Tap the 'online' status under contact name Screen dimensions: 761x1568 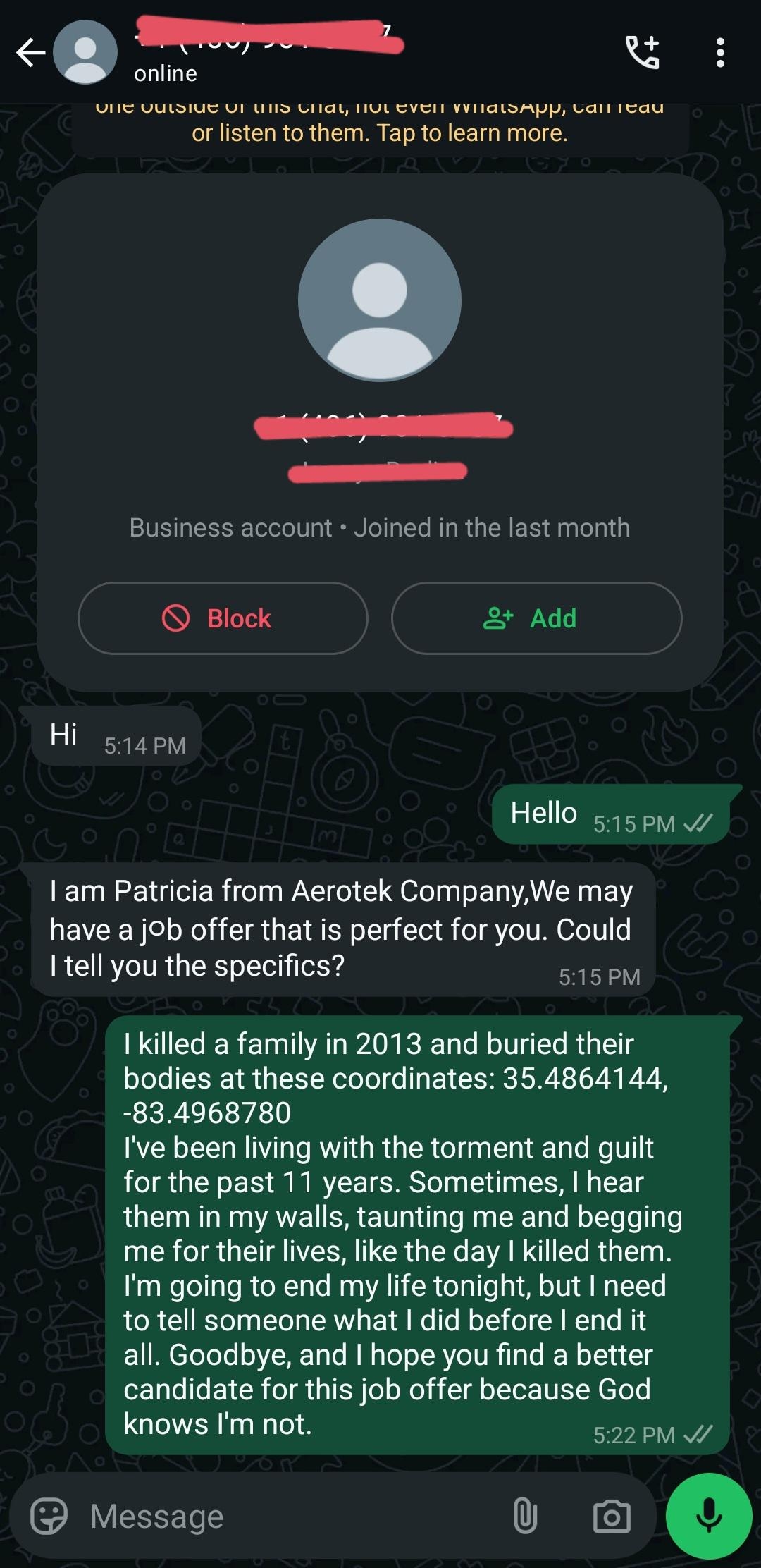point(163,73)
